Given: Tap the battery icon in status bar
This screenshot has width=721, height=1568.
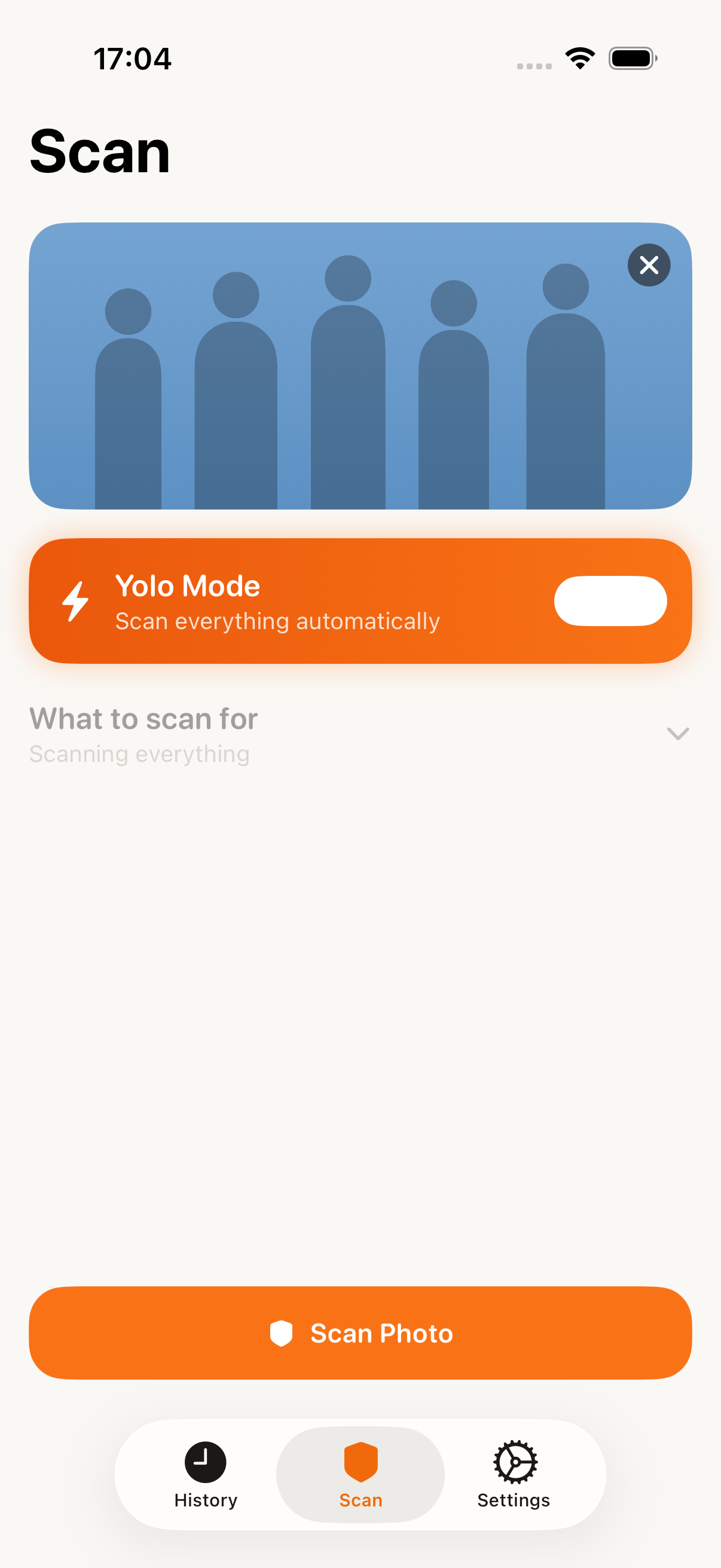Looking at the screenshot, I should pyautogui.click(x=632, y=57).
